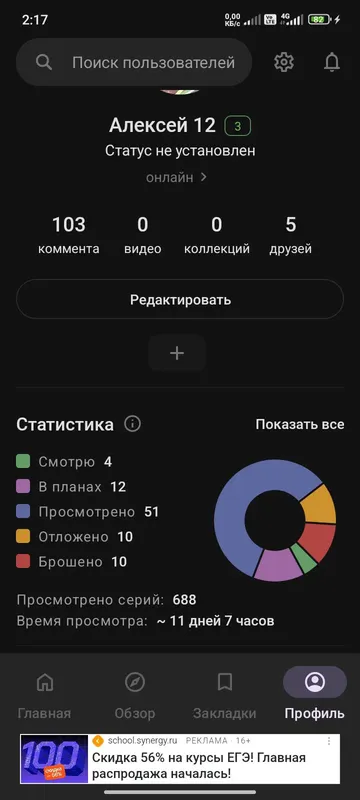Open the school.synergy.ru ad banner

180,759
